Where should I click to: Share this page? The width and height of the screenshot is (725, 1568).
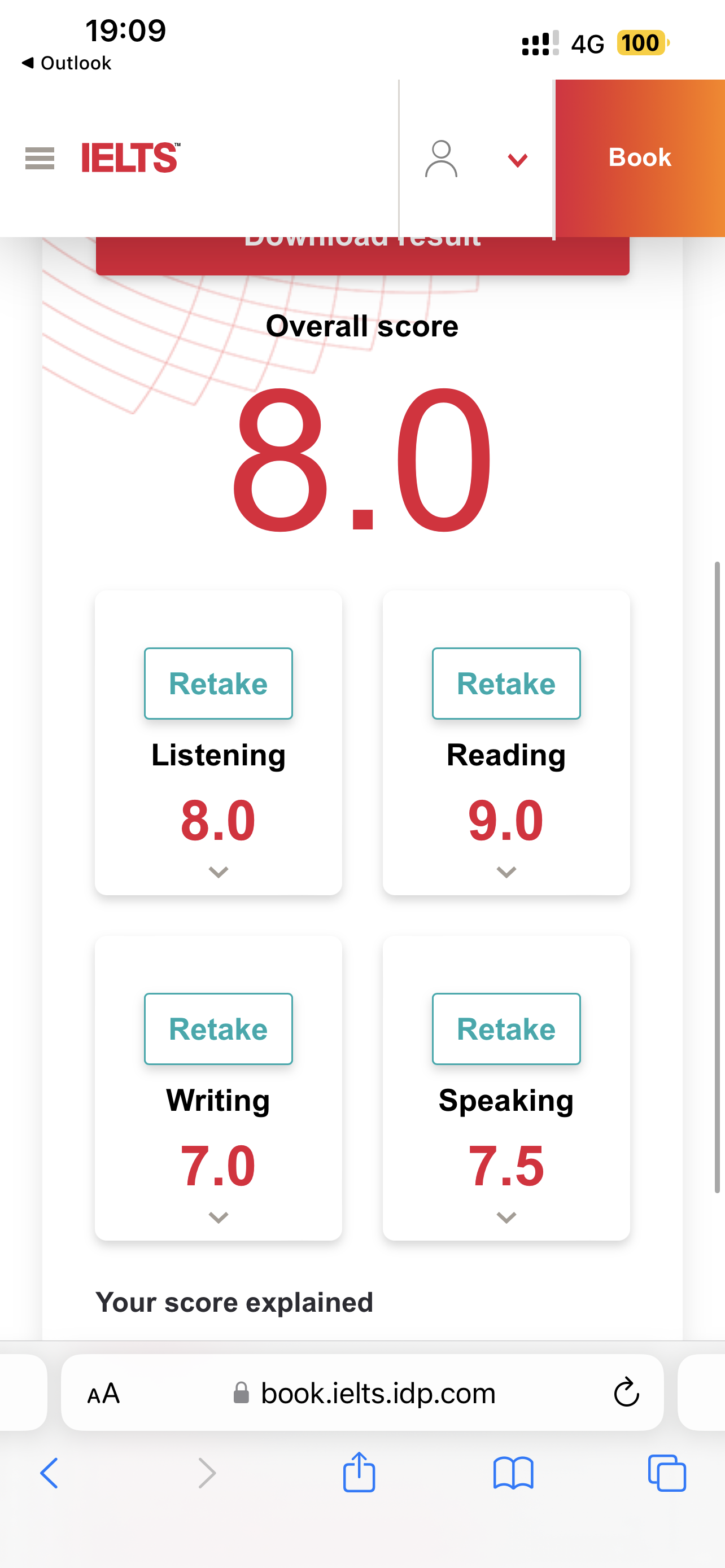(x=359, y=1473)
